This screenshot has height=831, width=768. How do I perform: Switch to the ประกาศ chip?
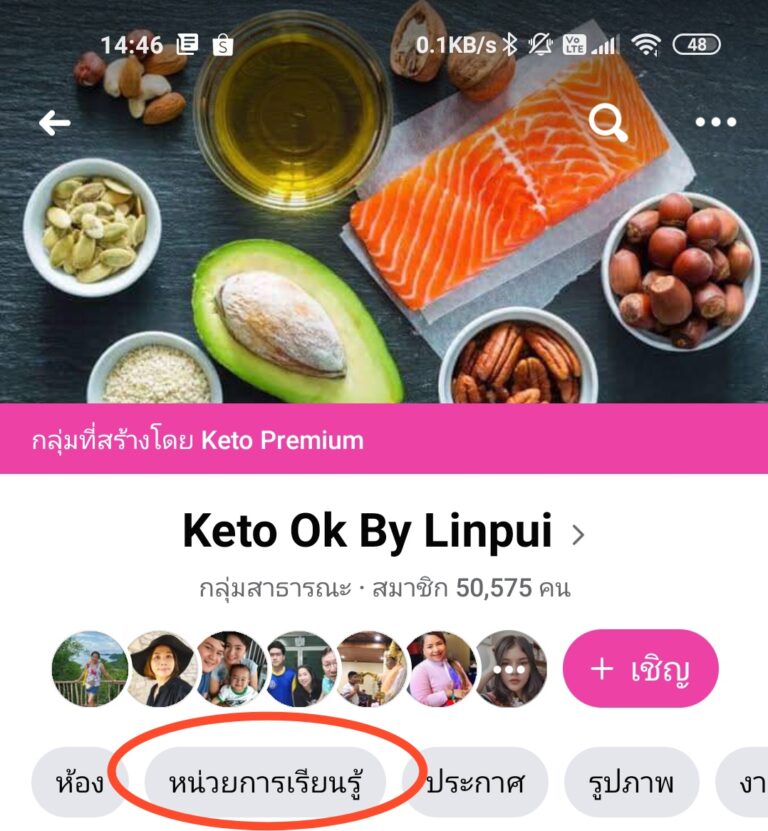click(475, 782)
